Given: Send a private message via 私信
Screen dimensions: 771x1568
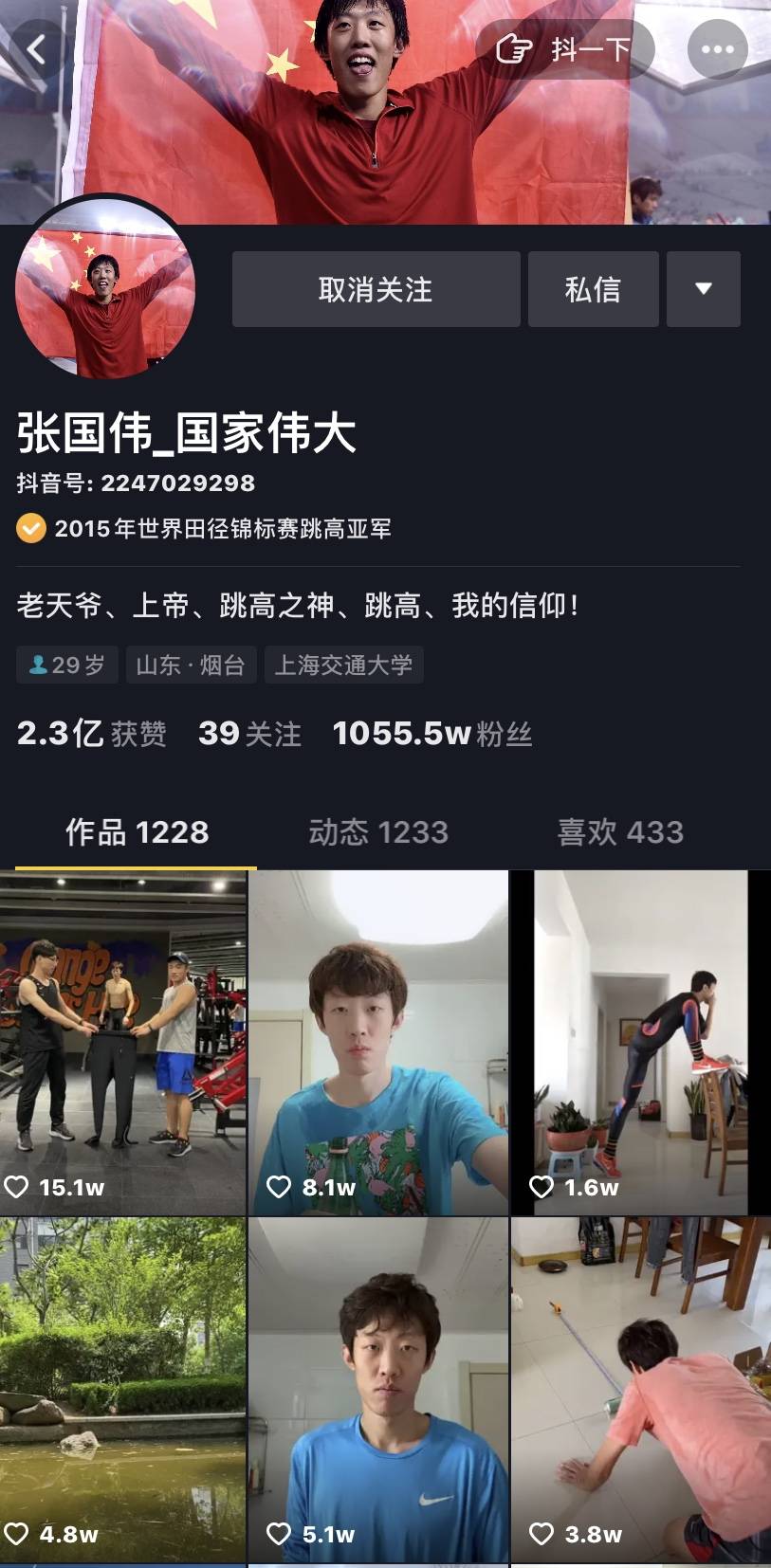Looking at the screenshot, I should tap(593, 289).
